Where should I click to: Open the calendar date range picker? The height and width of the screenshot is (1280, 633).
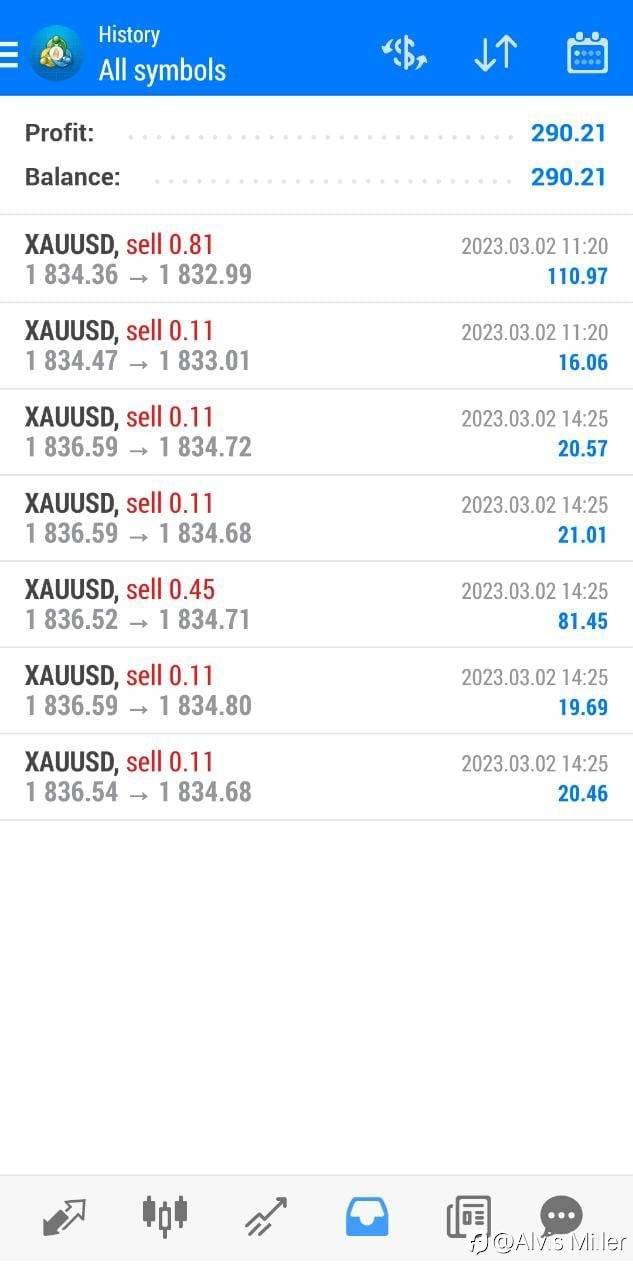click(x=587, y=53)
